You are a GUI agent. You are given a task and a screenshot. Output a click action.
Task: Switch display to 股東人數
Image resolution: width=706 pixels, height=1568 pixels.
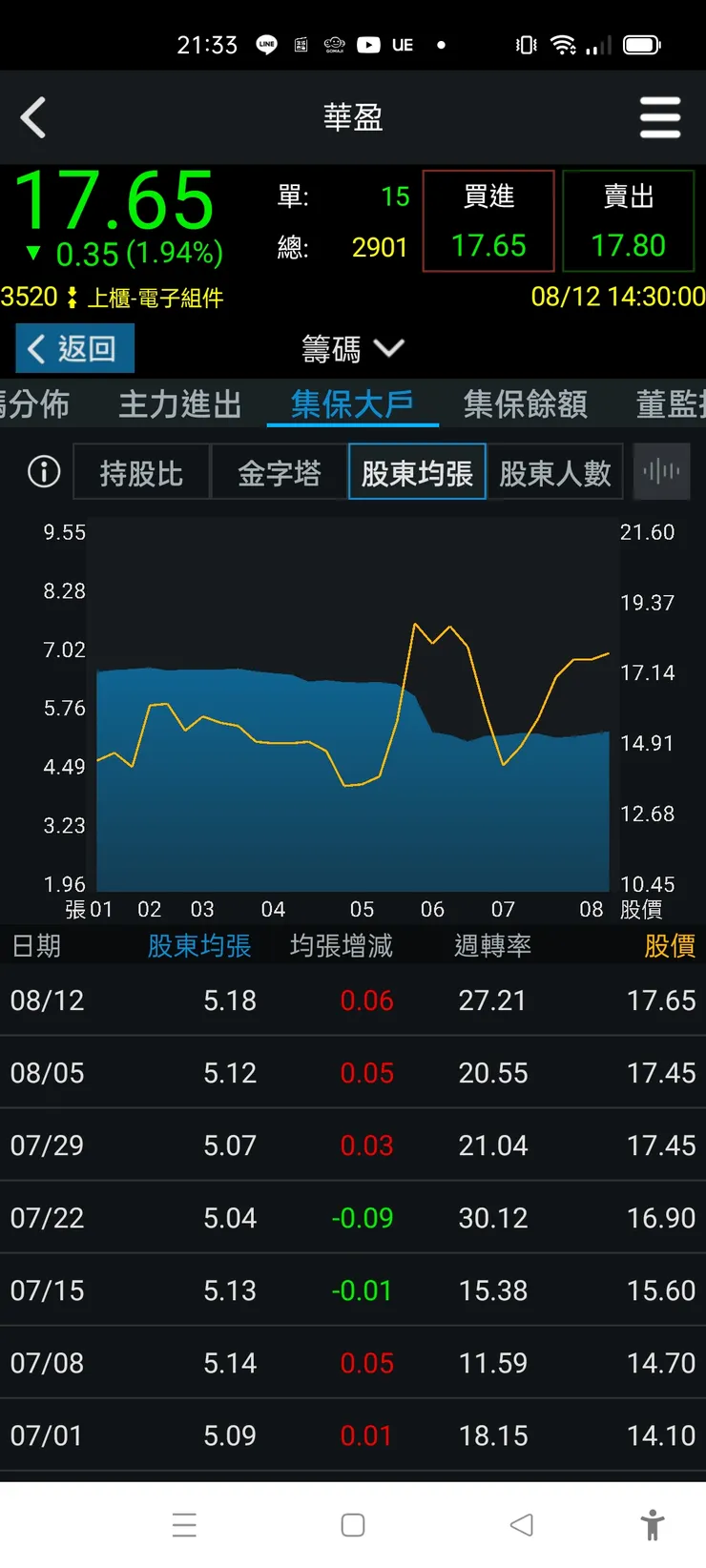point(556,471)
